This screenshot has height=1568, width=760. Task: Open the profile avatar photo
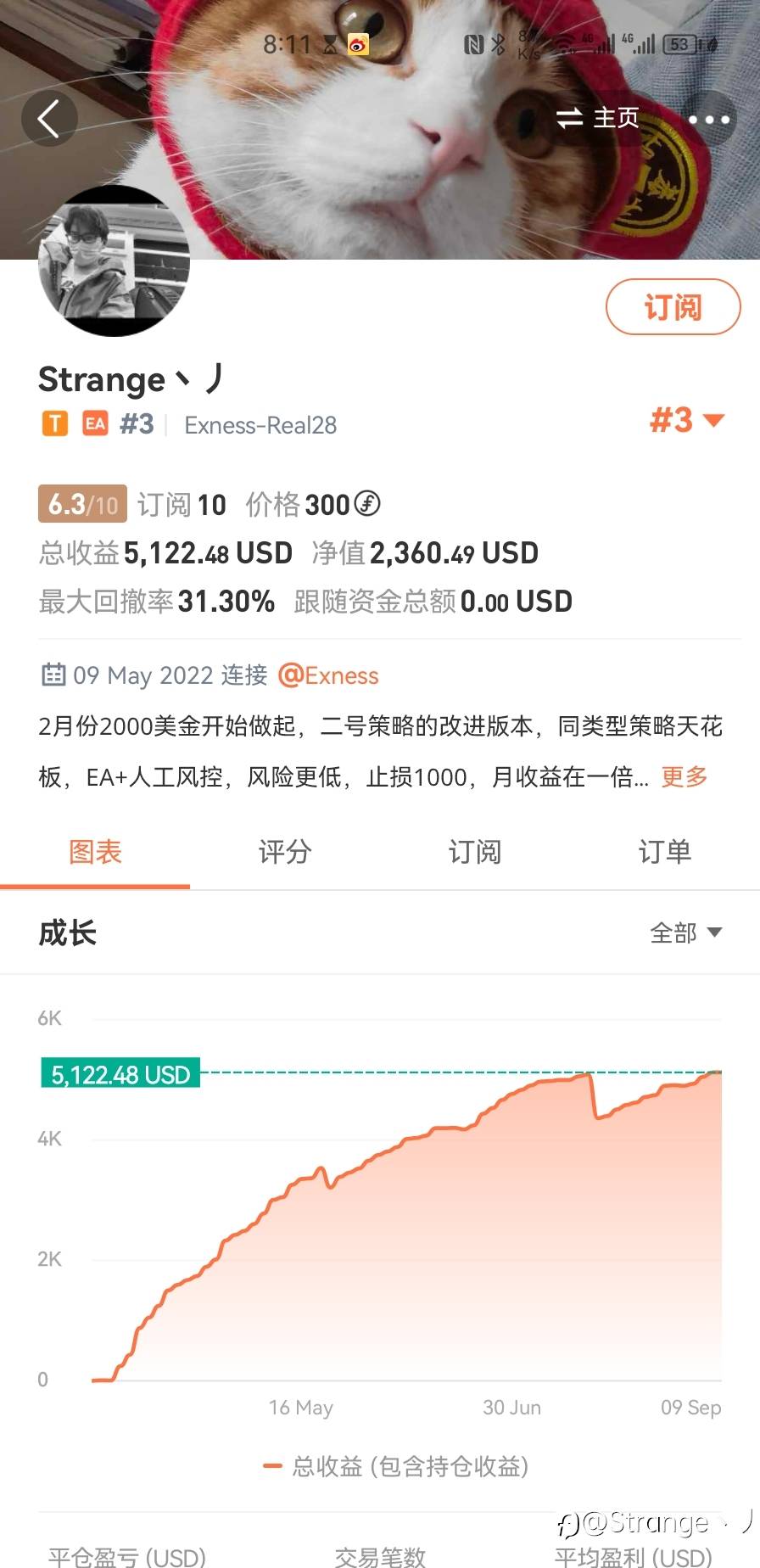tap(115, 260)
